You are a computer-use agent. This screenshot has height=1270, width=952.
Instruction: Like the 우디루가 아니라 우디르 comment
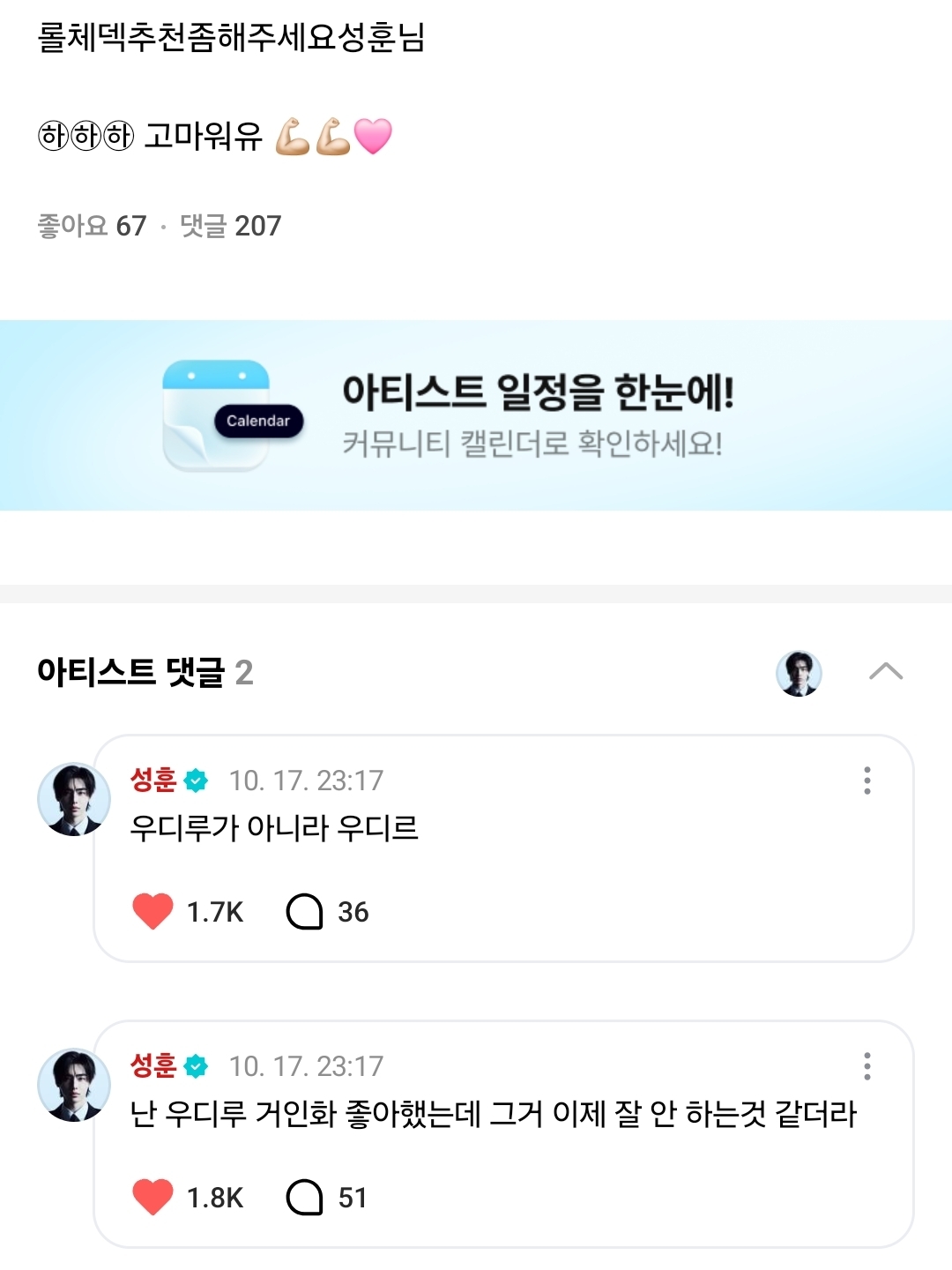[x=153, y=911]
